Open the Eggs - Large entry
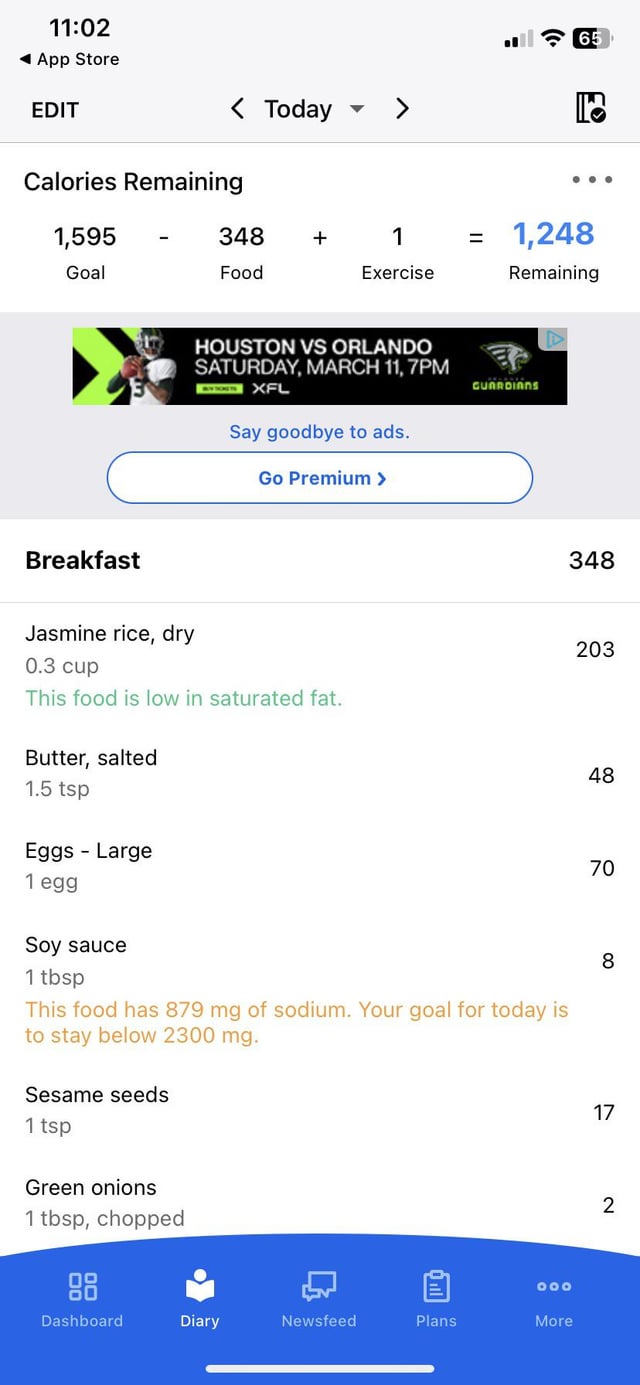The height and width of the screenshot is (1385, 640). [x=320, y=866]
